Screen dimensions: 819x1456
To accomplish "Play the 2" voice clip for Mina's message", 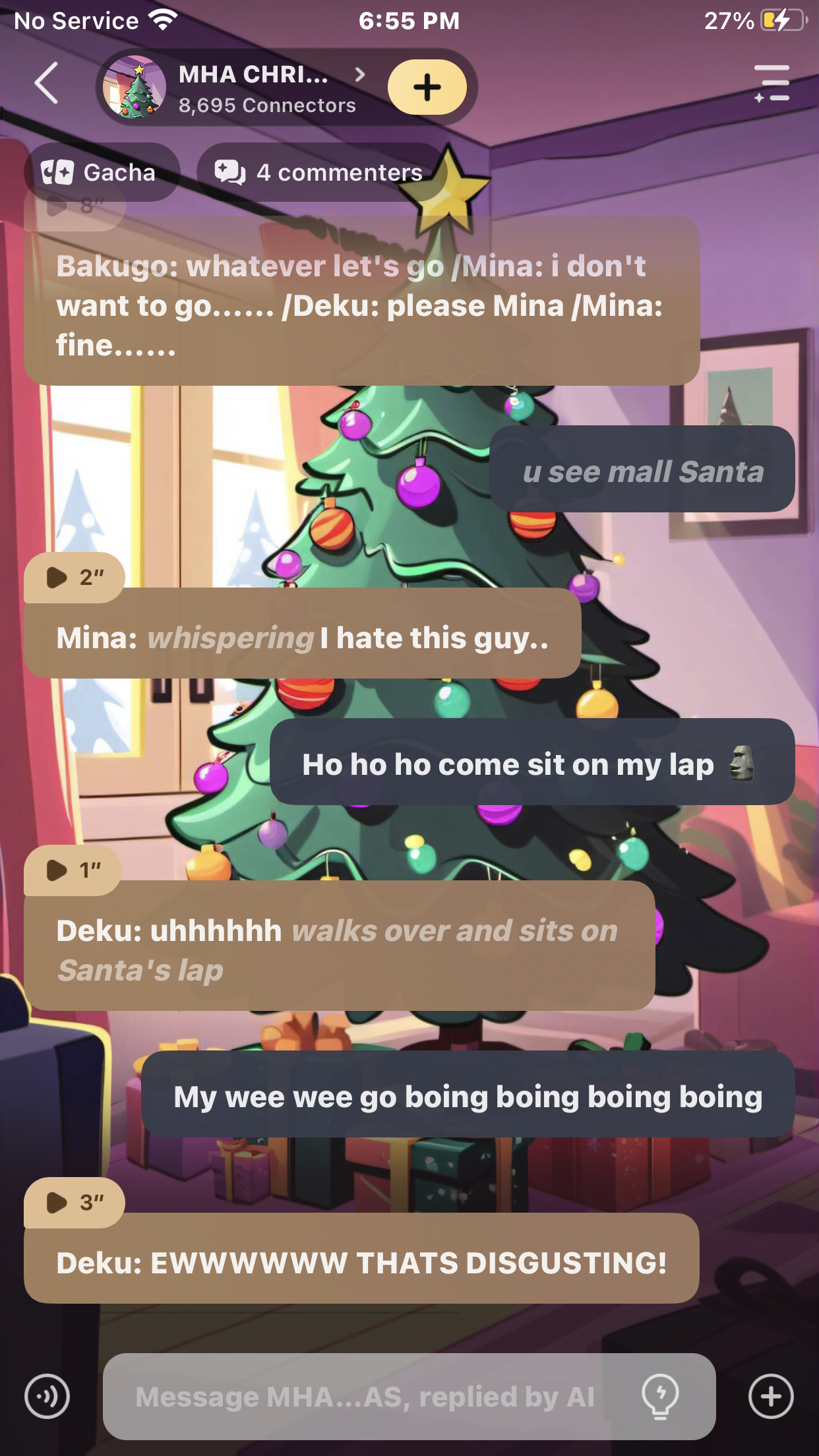I will [x=73, y=578].
